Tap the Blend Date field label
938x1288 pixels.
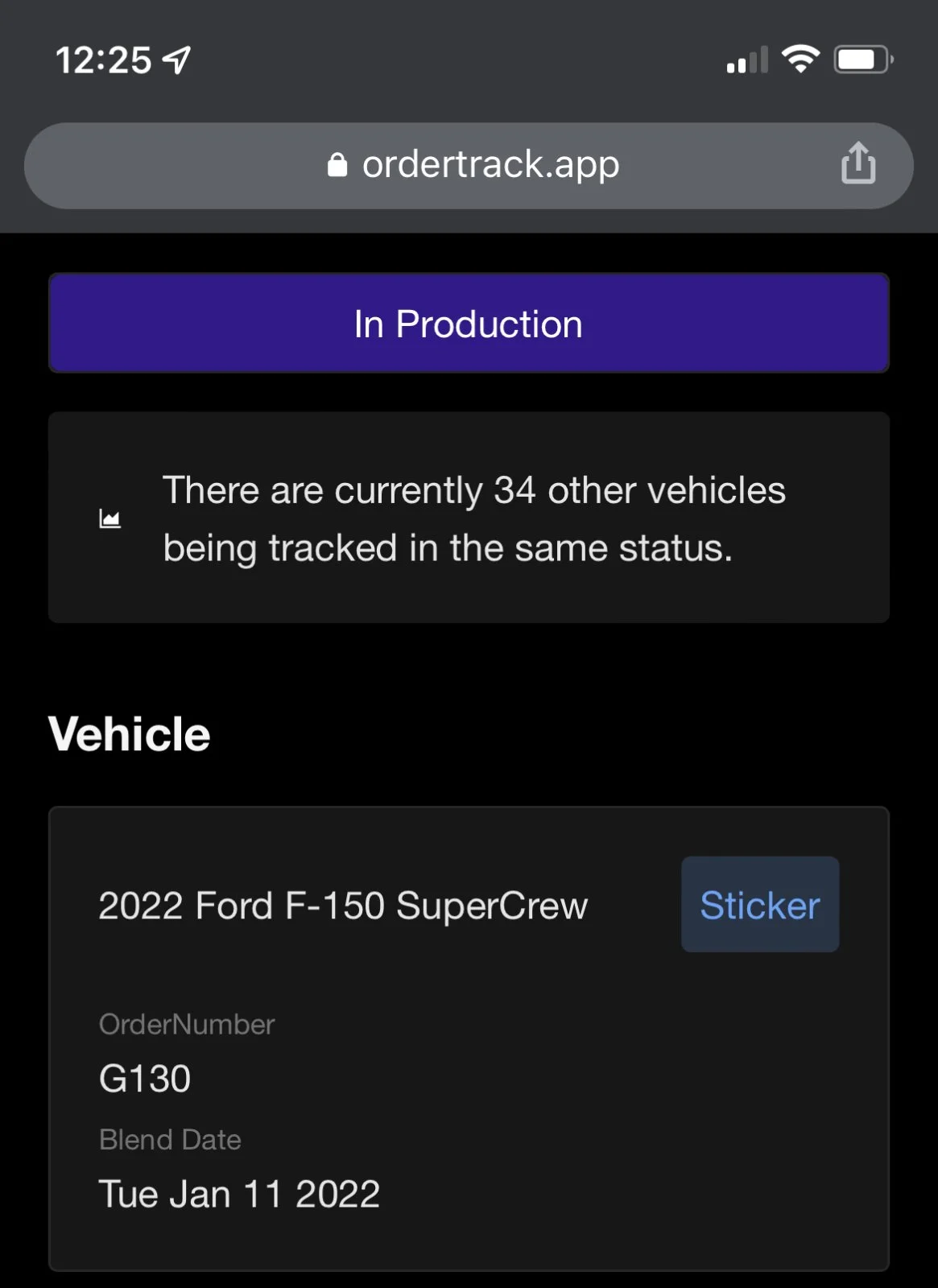[x=169, y=1139]
